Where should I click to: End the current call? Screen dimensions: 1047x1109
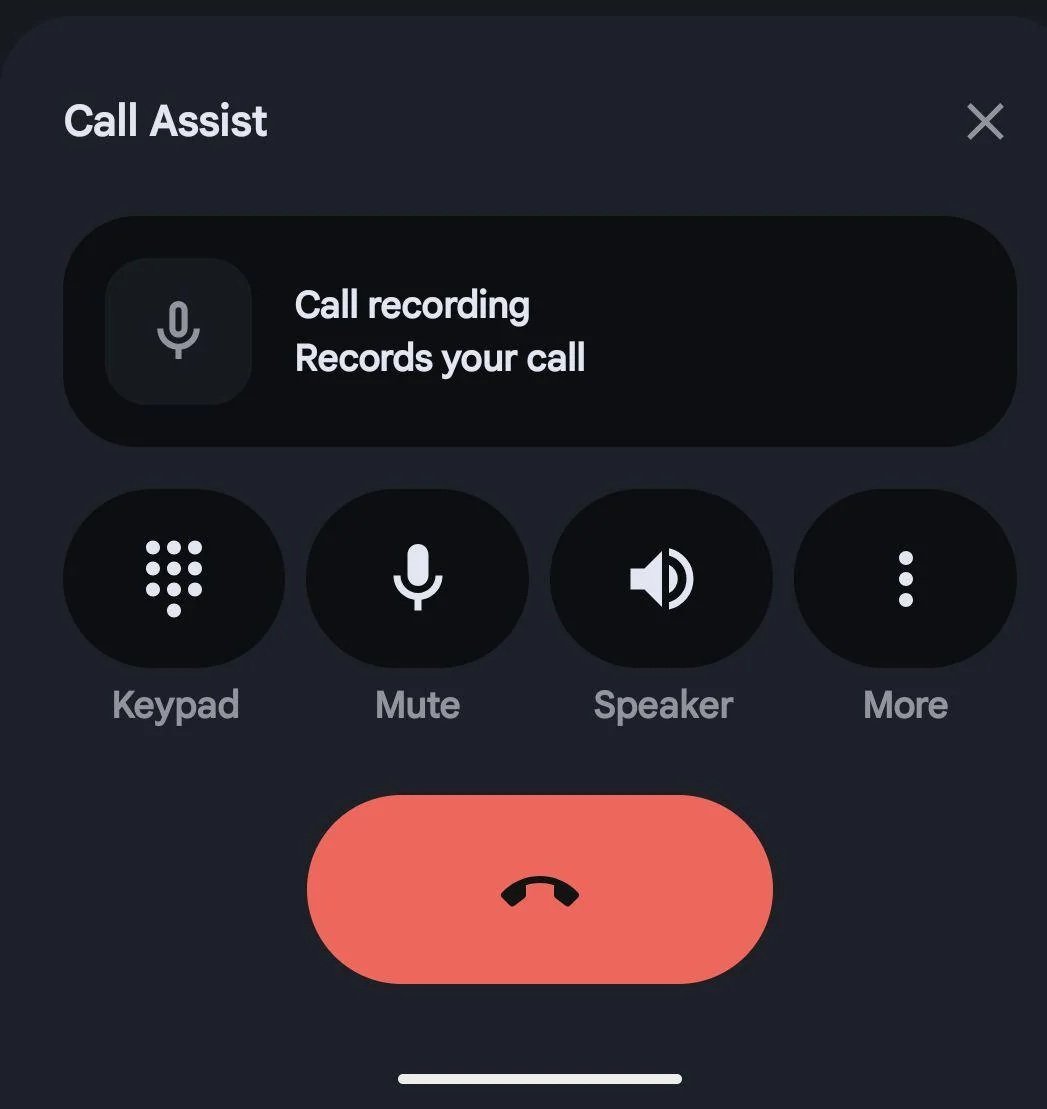point(539,889)
